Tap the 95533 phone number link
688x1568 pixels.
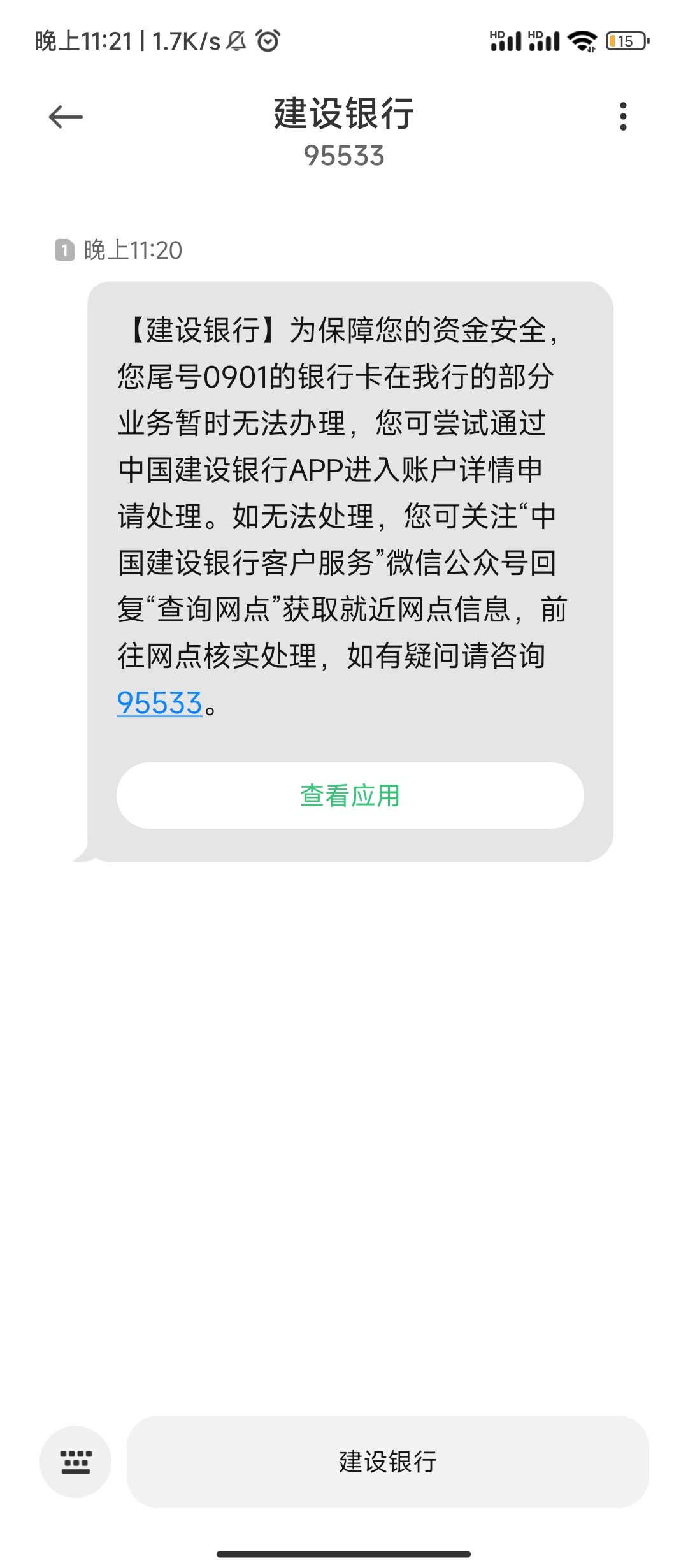click(x=159, y=703)
